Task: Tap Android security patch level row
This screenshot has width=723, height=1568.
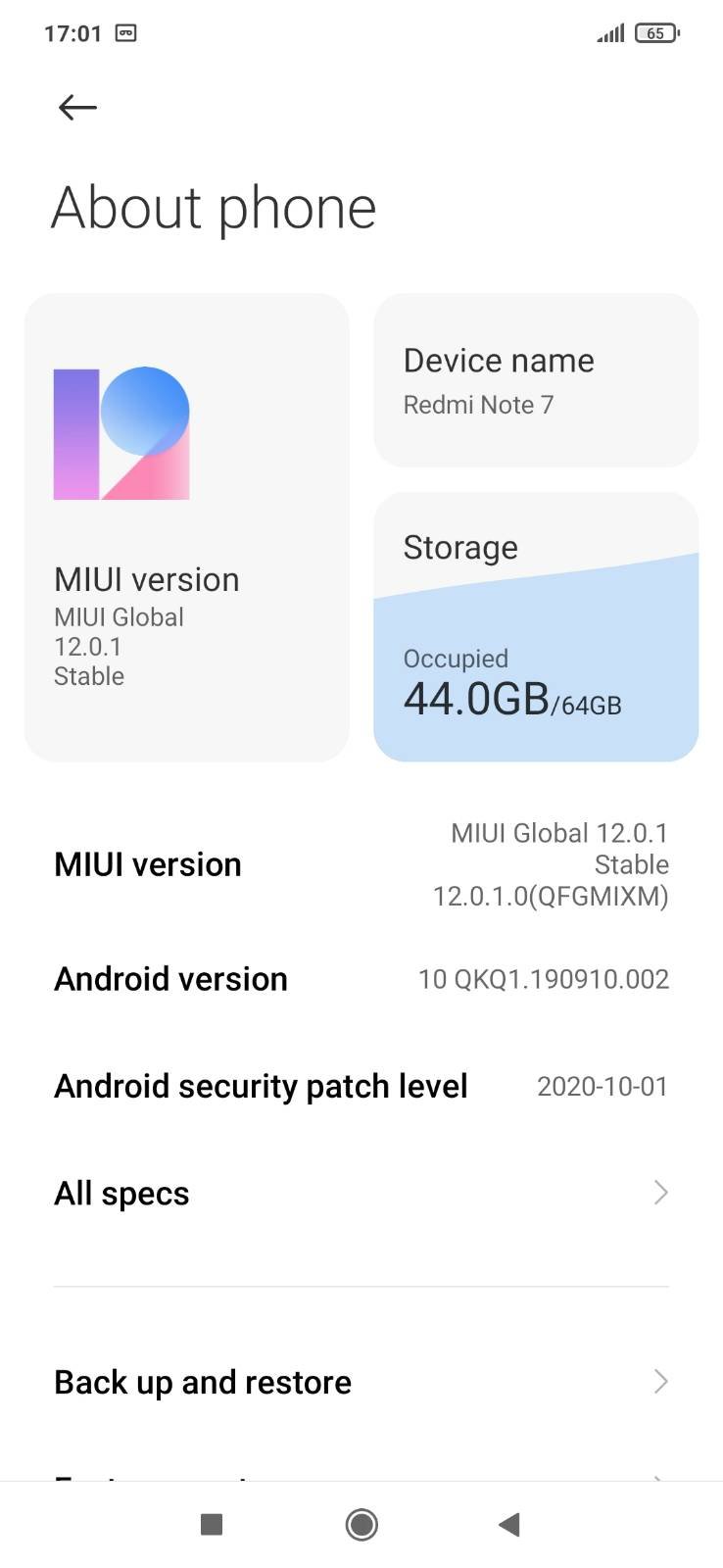Action: coord(361,1086)
